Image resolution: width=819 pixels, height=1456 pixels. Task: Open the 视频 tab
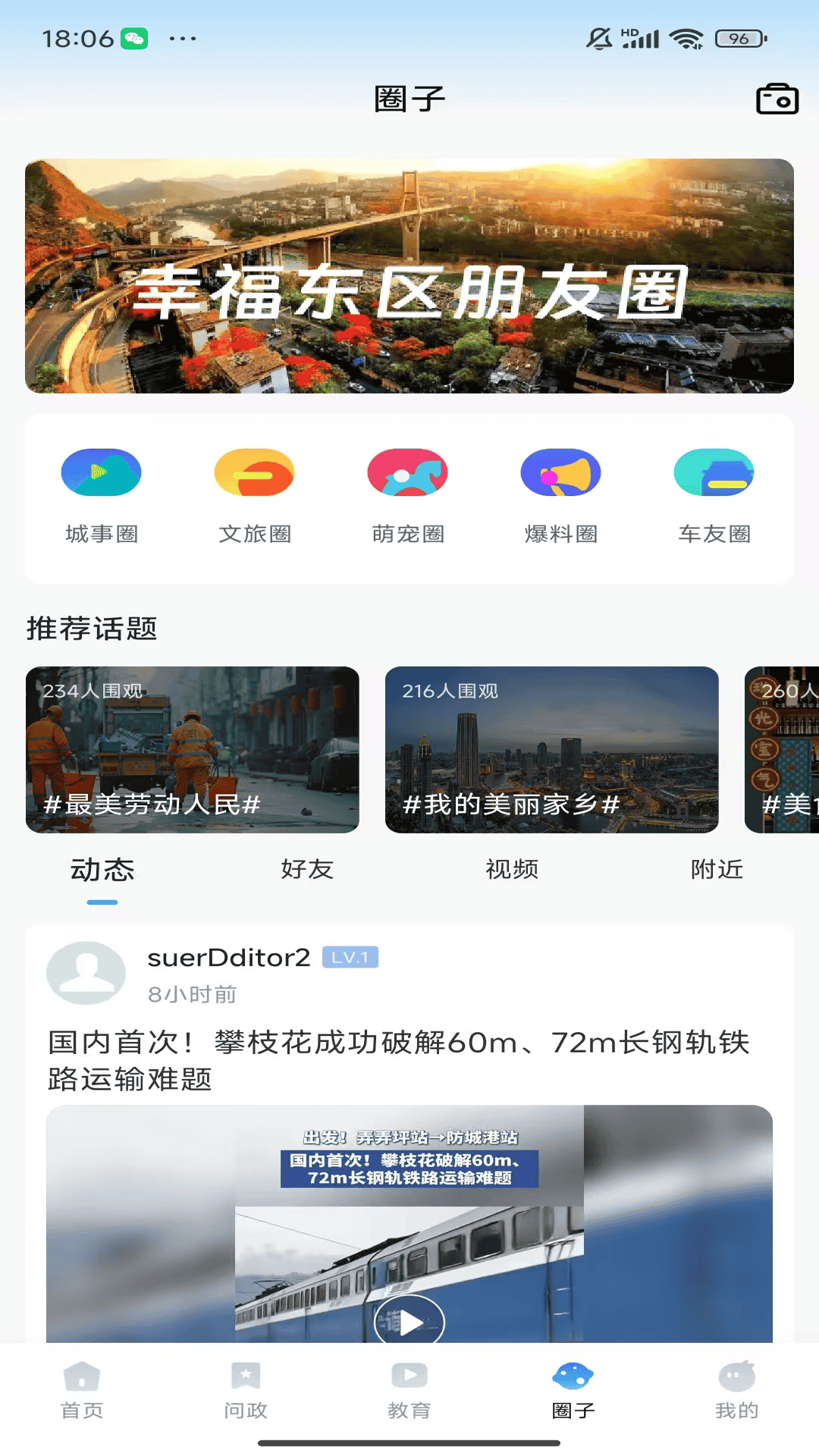pos(511,870)
